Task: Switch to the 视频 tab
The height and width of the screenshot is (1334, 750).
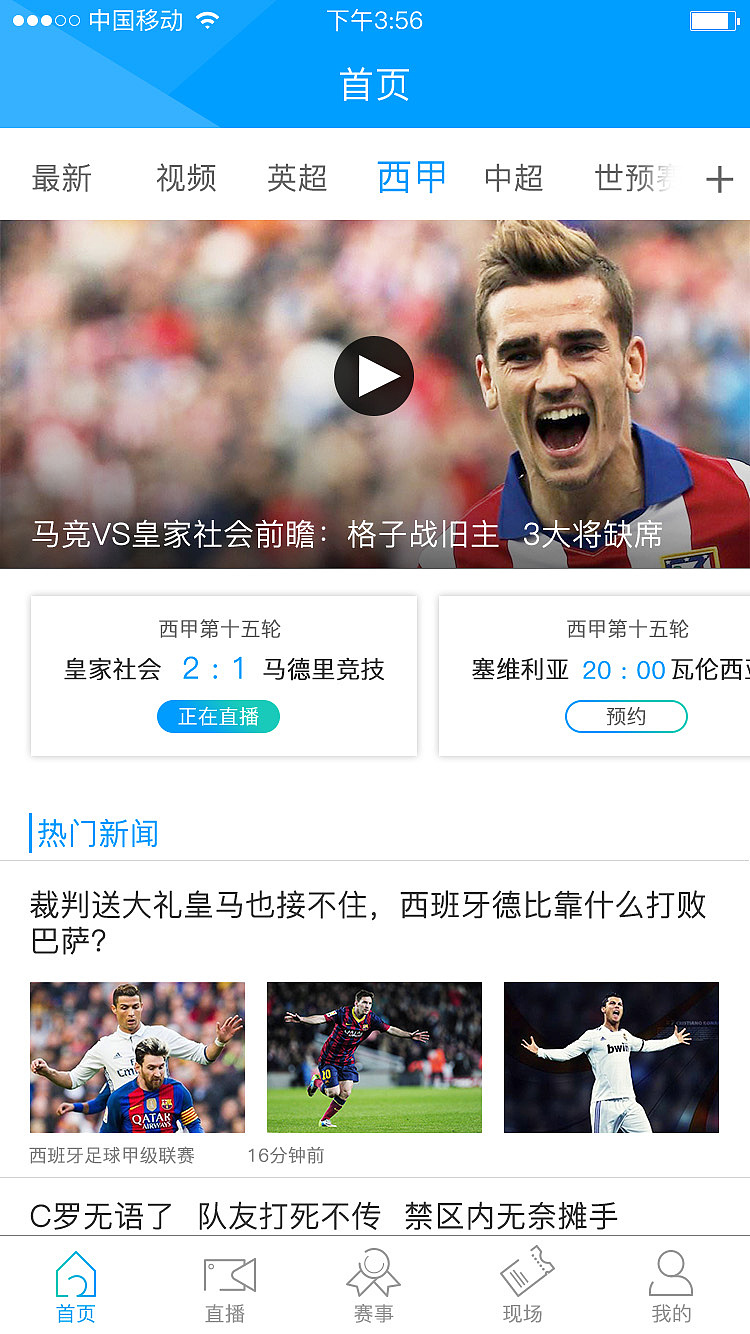Action: [x=186, y=179]
